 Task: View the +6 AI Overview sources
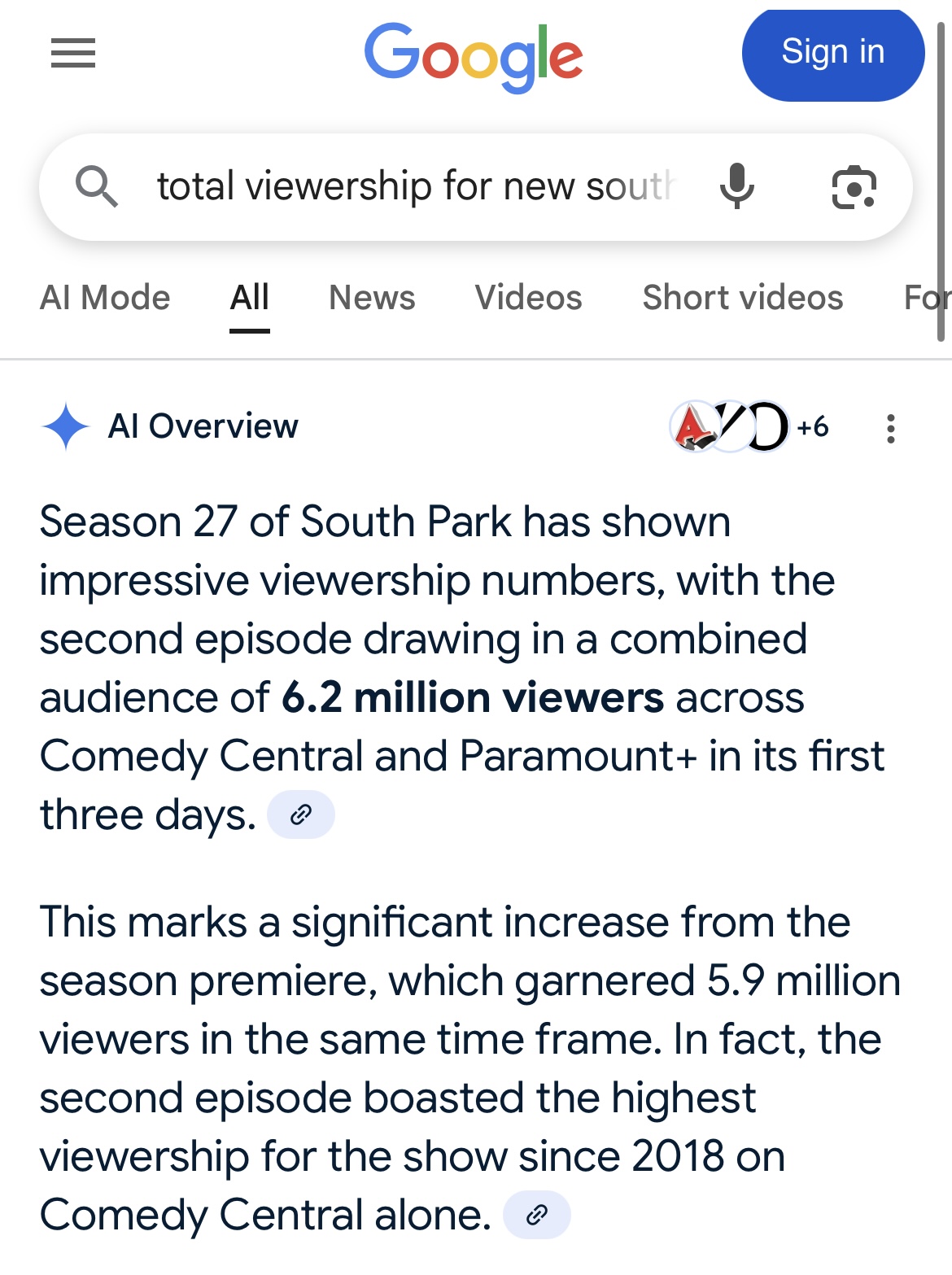[749, 426]
